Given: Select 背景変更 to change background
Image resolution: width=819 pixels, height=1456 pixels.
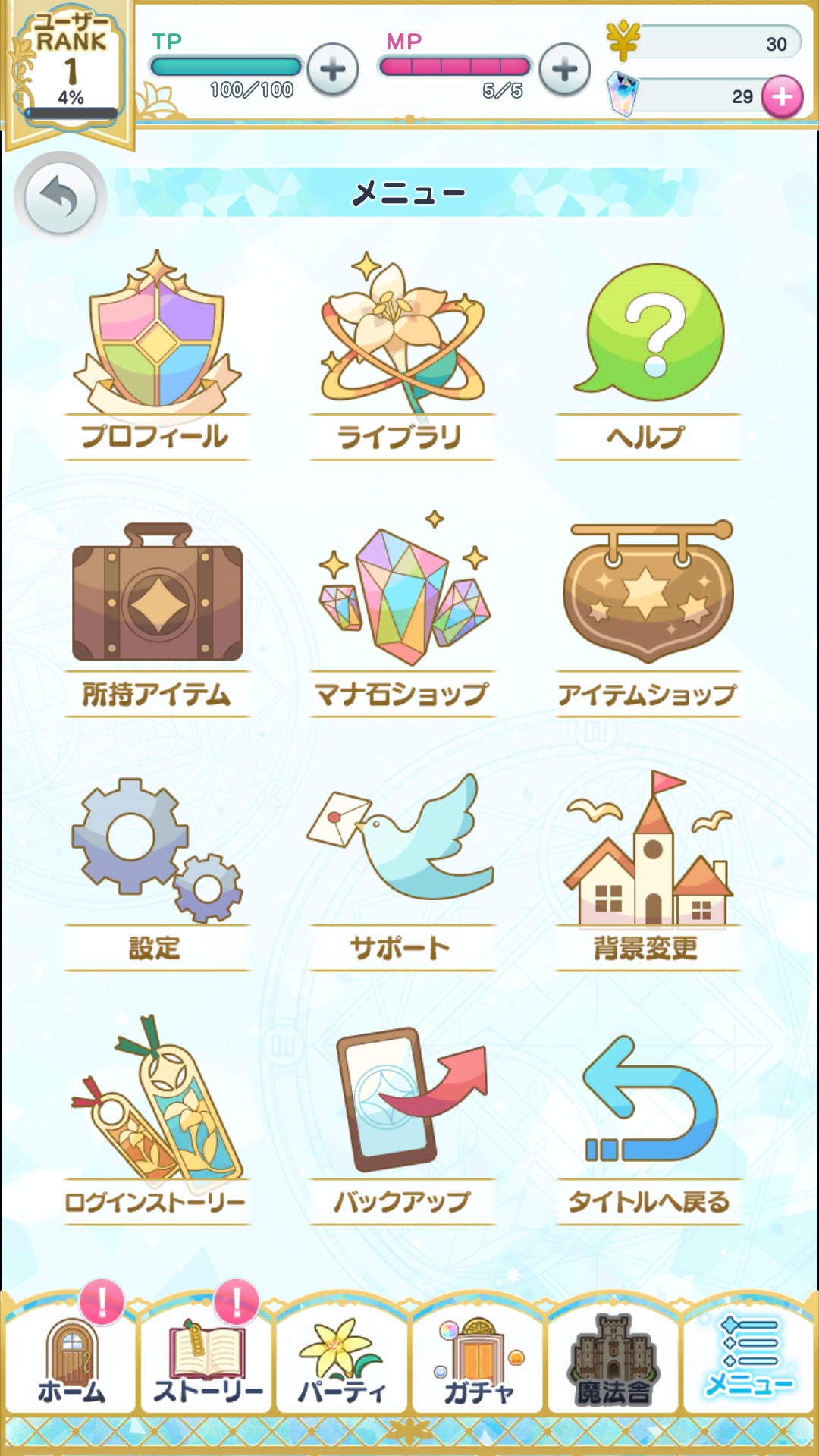Looking at the screenshot, I should pyautogui.click(x=648, y=868).
